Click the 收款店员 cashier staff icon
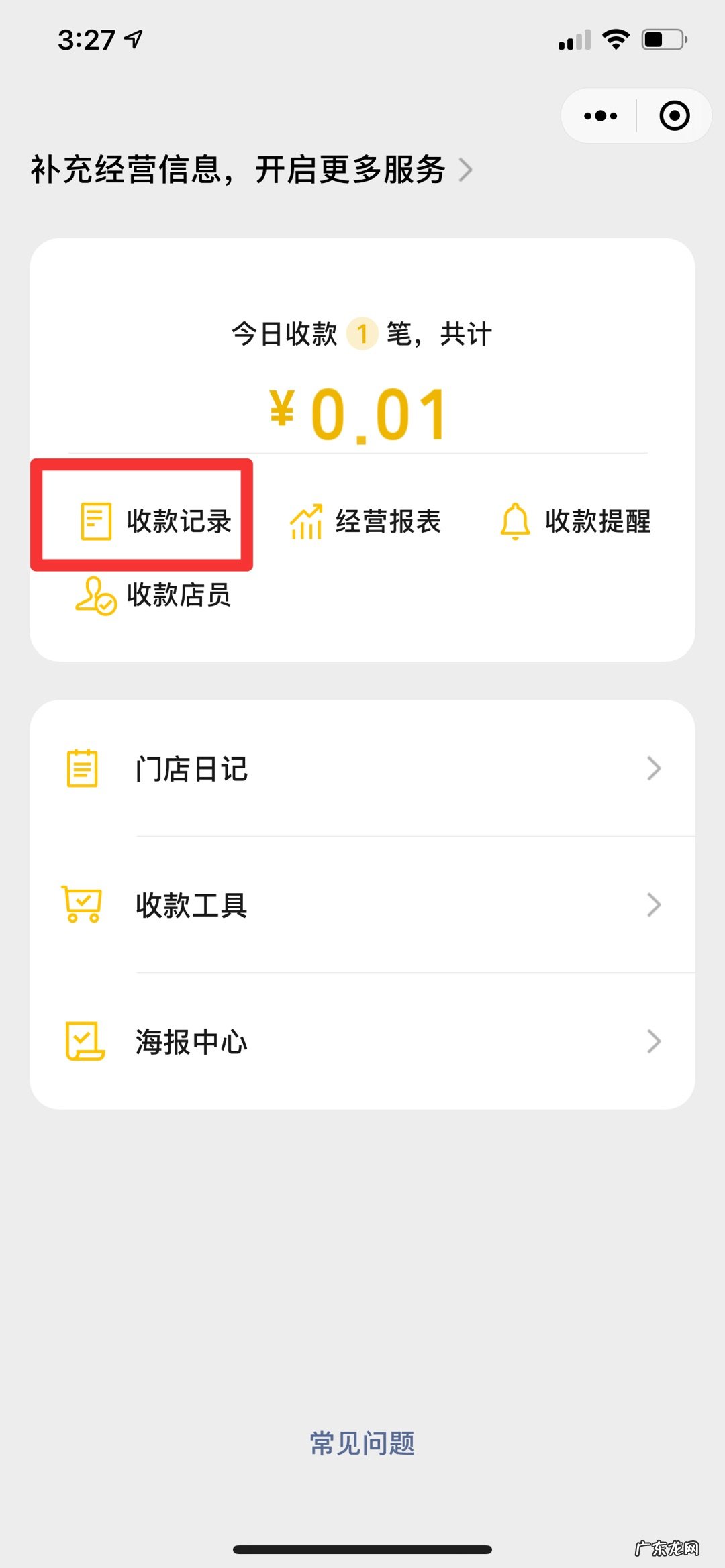 pyautogui.click(x=94, y=595)
